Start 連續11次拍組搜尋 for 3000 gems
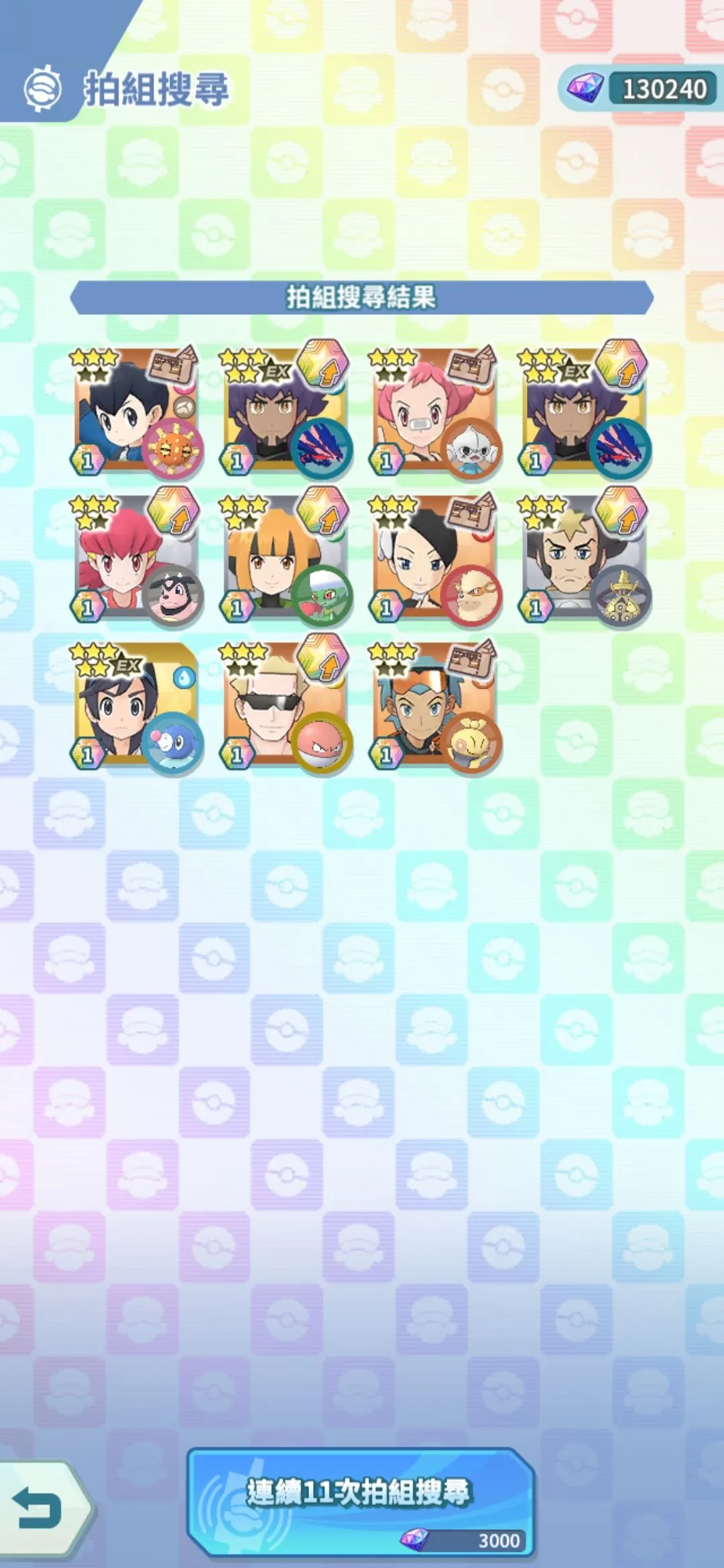724x1568 pixels. point(360,1501)
